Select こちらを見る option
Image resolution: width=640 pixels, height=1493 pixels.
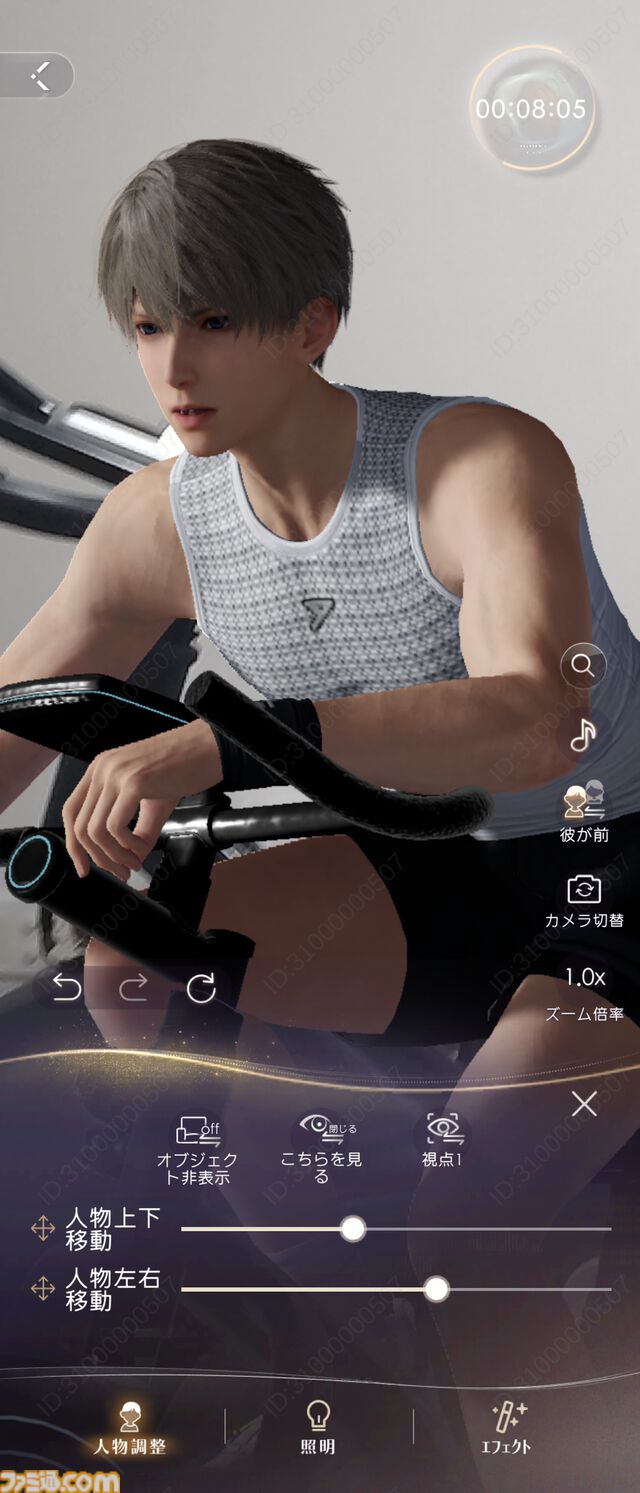tap(322, 1149)
